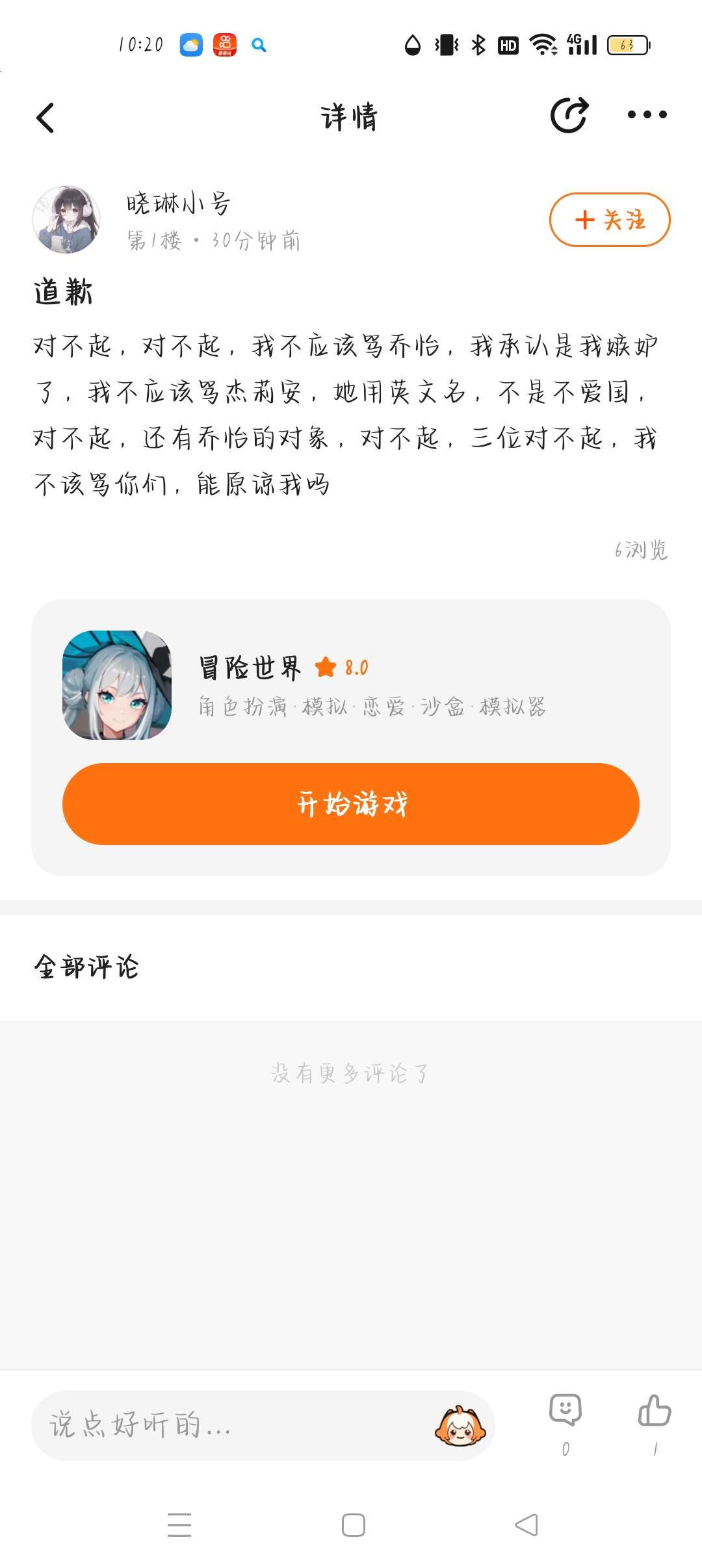Open the three-dot overflow menu
702x1568 pixels.
[x=647, y=115]
